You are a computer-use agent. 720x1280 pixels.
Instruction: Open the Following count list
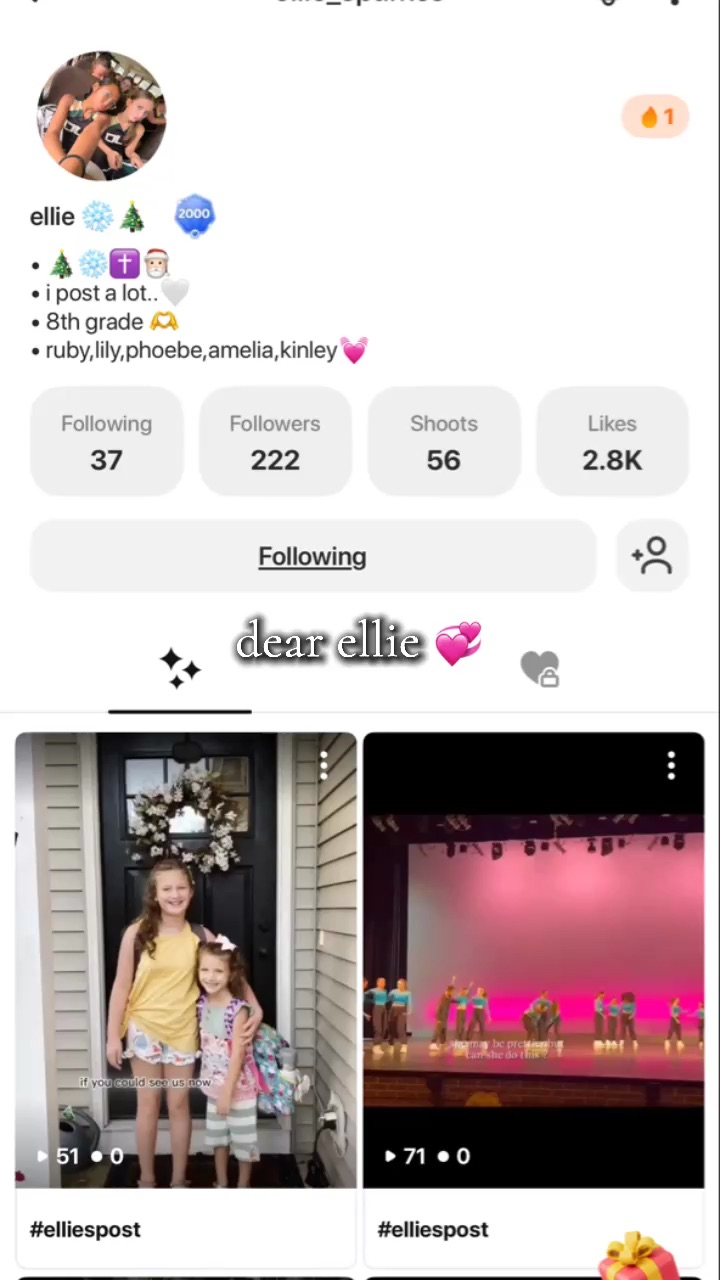[x=107, y=442]
